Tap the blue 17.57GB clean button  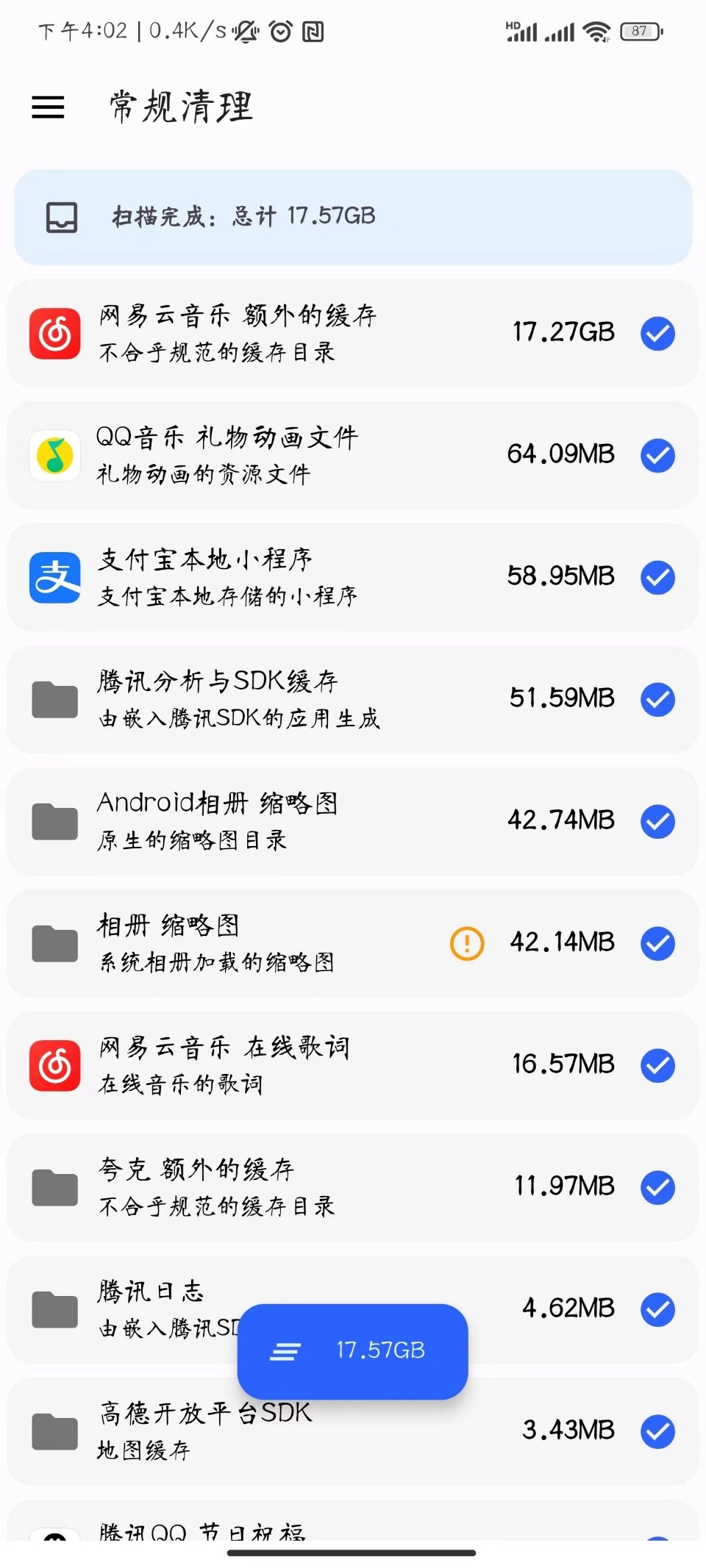click(x=353, y=1351)
